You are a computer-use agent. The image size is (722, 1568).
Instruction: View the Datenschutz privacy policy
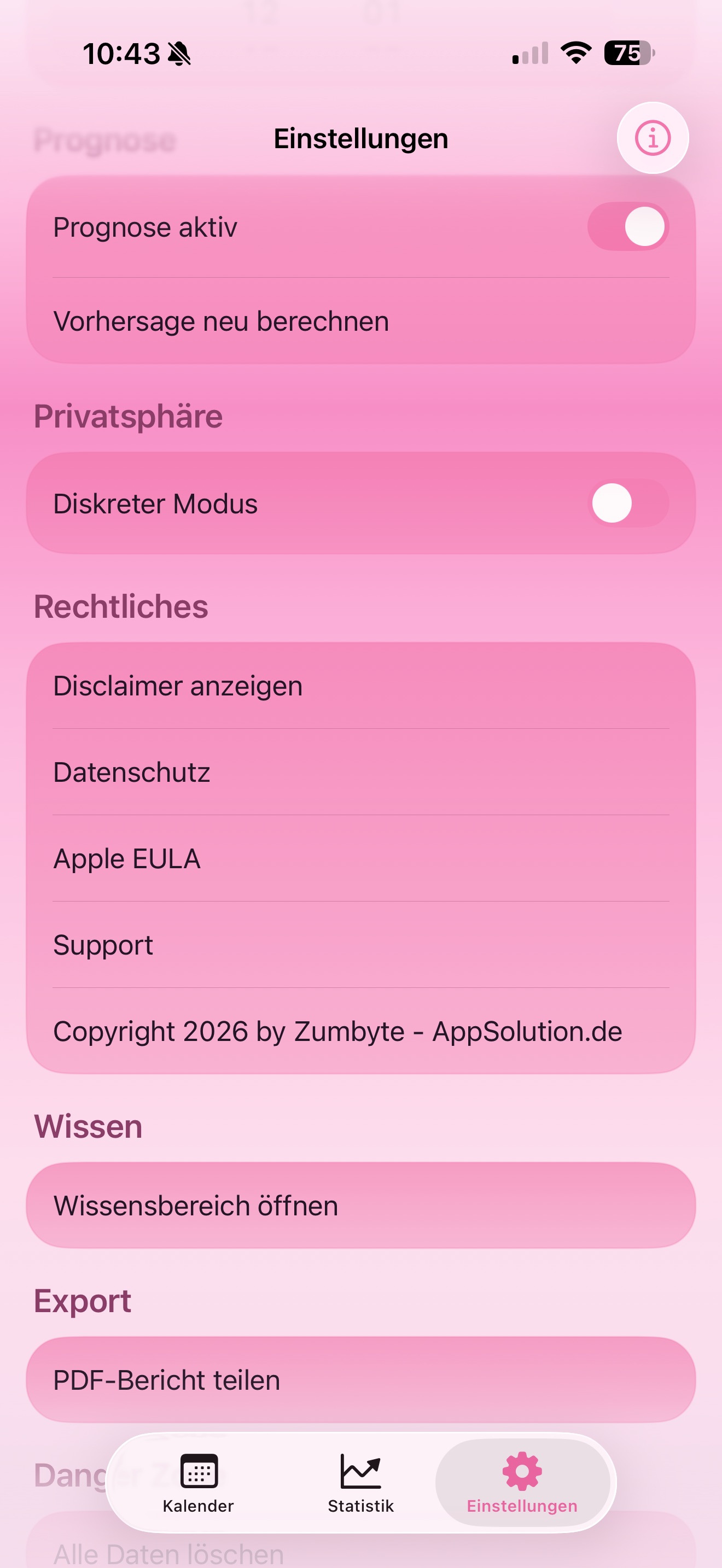[x=361, y=772]
